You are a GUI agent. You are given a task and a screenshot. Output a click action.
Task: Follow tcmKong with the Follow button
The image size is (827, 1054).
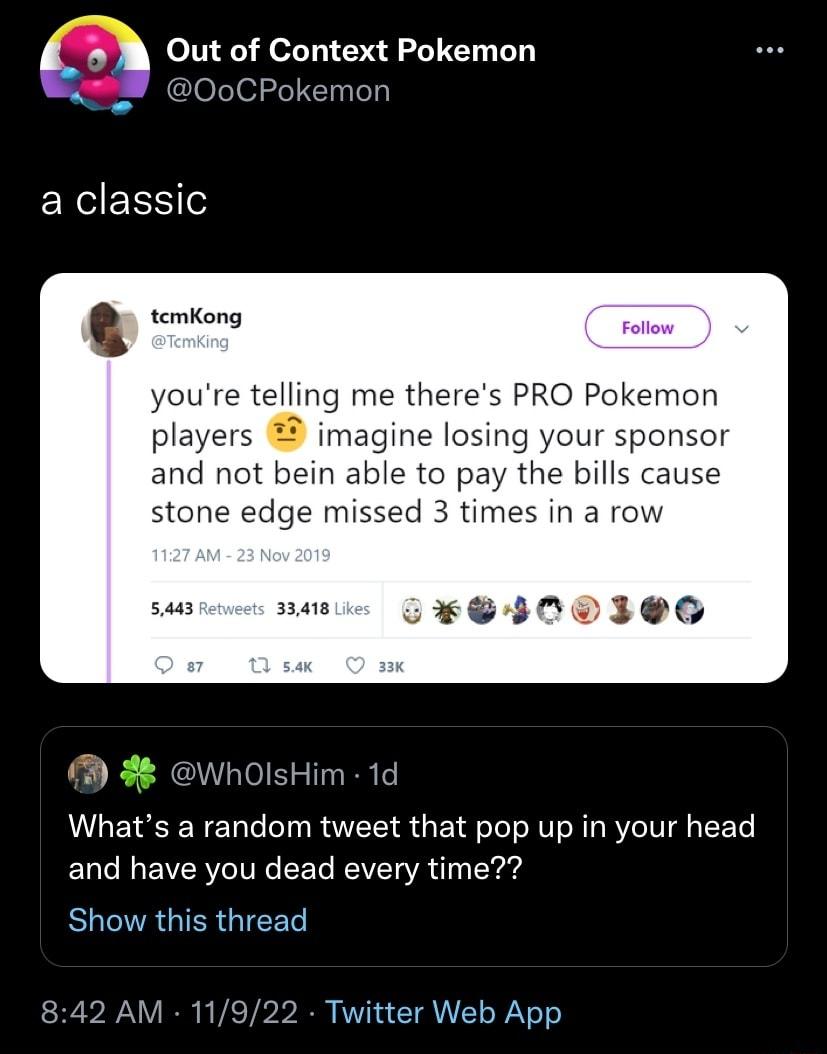pos(647,327)
